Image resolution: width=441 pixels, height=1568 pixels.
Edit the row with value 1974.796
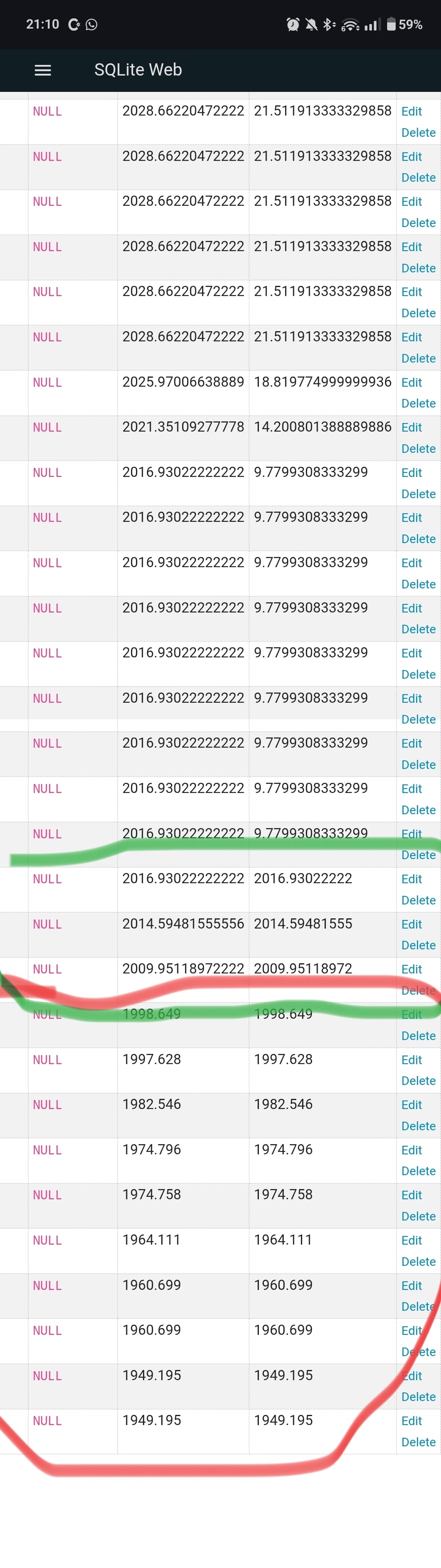coord(411,1150)
